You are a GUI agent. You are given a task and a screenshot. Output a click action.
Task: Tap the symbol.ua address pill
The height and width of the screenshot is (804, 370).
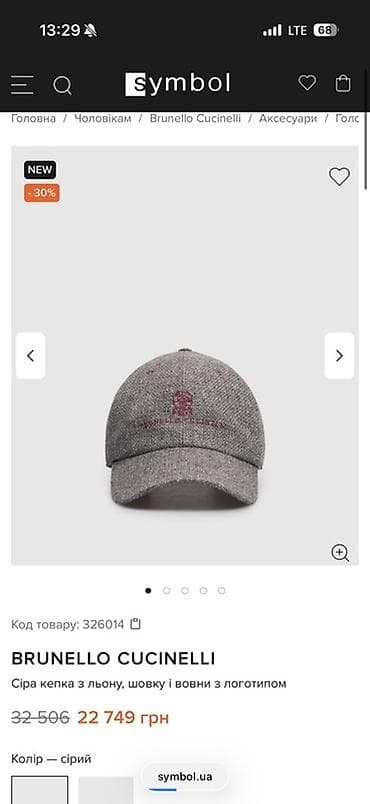tap(184, 777)
